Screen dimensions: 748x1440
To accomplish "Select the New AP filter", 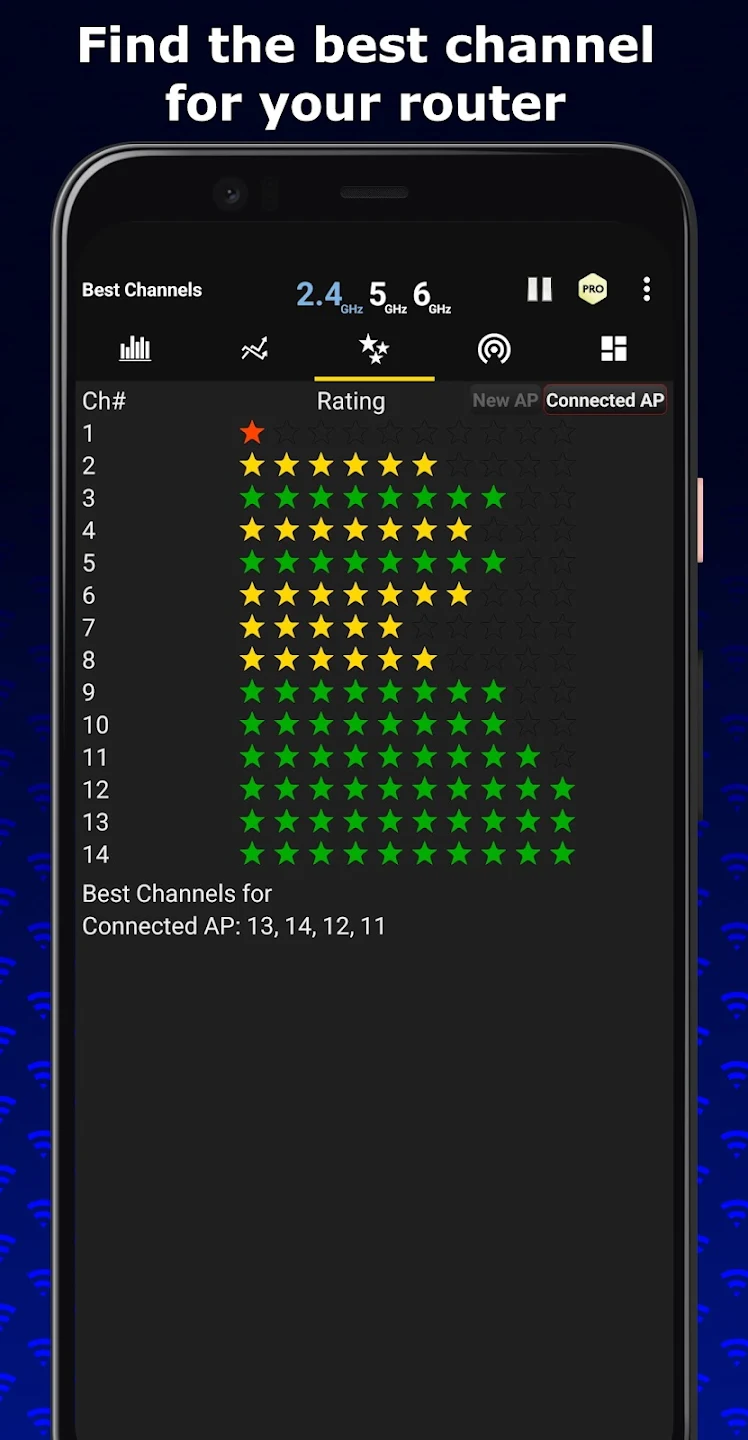I will click(505, 400).
